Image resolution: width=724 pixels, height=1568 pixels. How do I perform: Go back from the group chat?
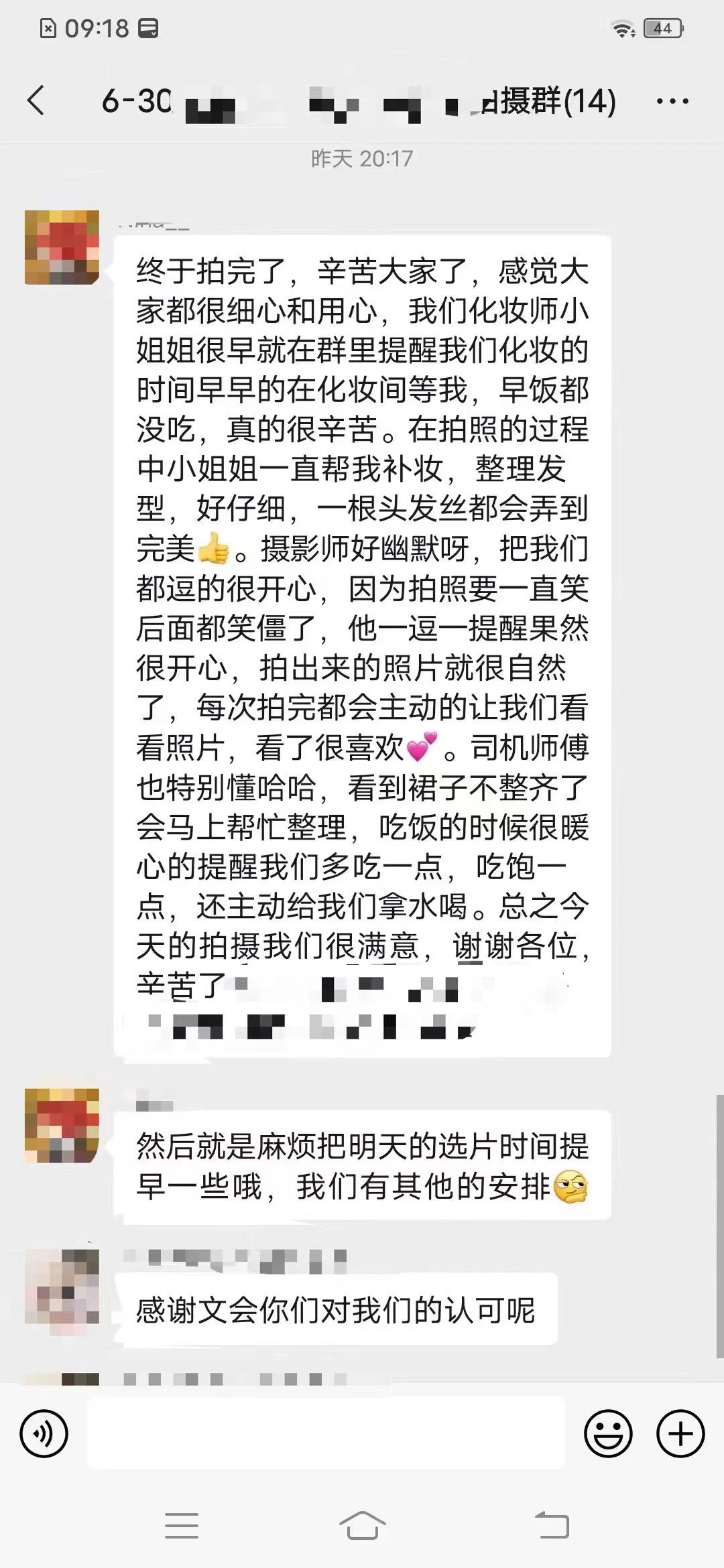(x=36, y=101)
